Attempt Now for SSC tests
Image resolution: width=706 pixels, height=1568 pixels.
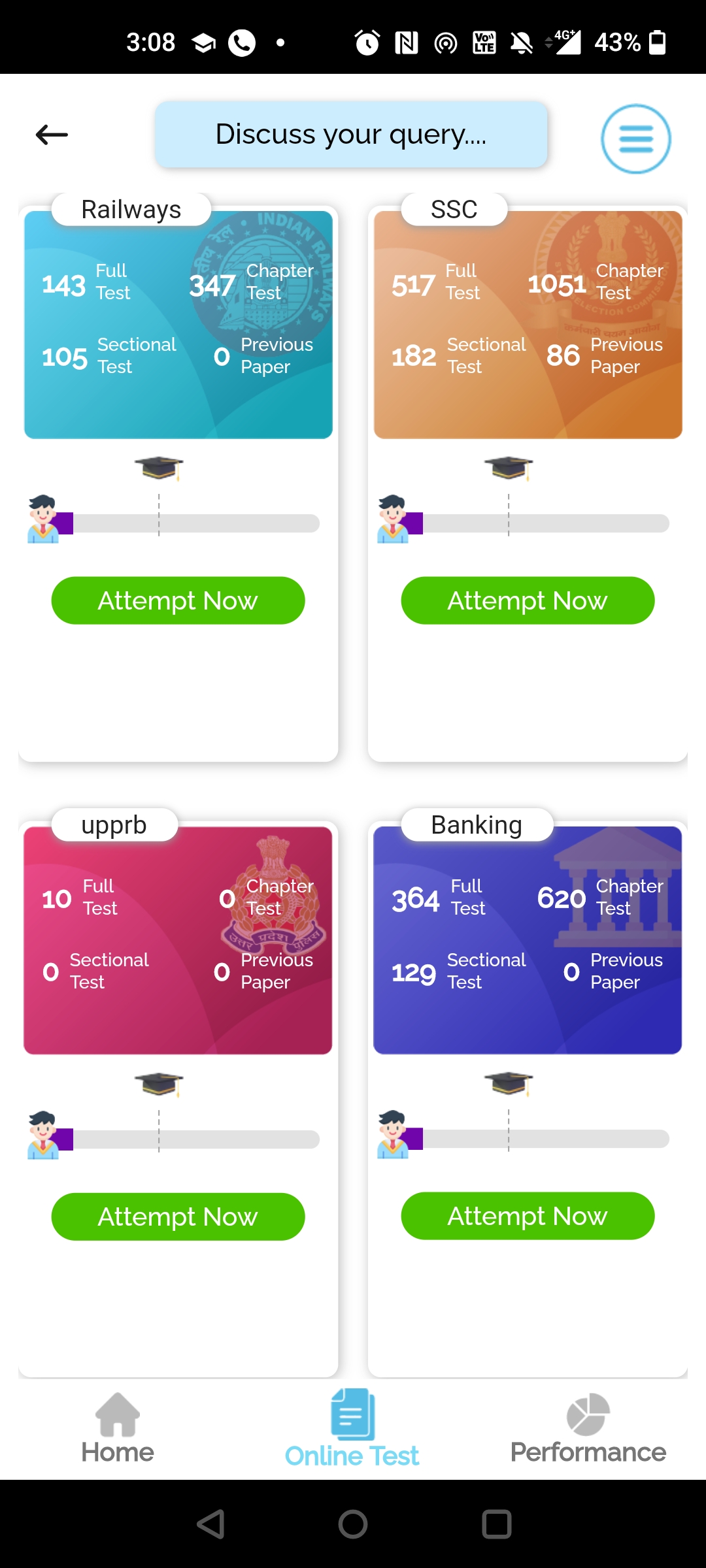[x=528, y=600]
